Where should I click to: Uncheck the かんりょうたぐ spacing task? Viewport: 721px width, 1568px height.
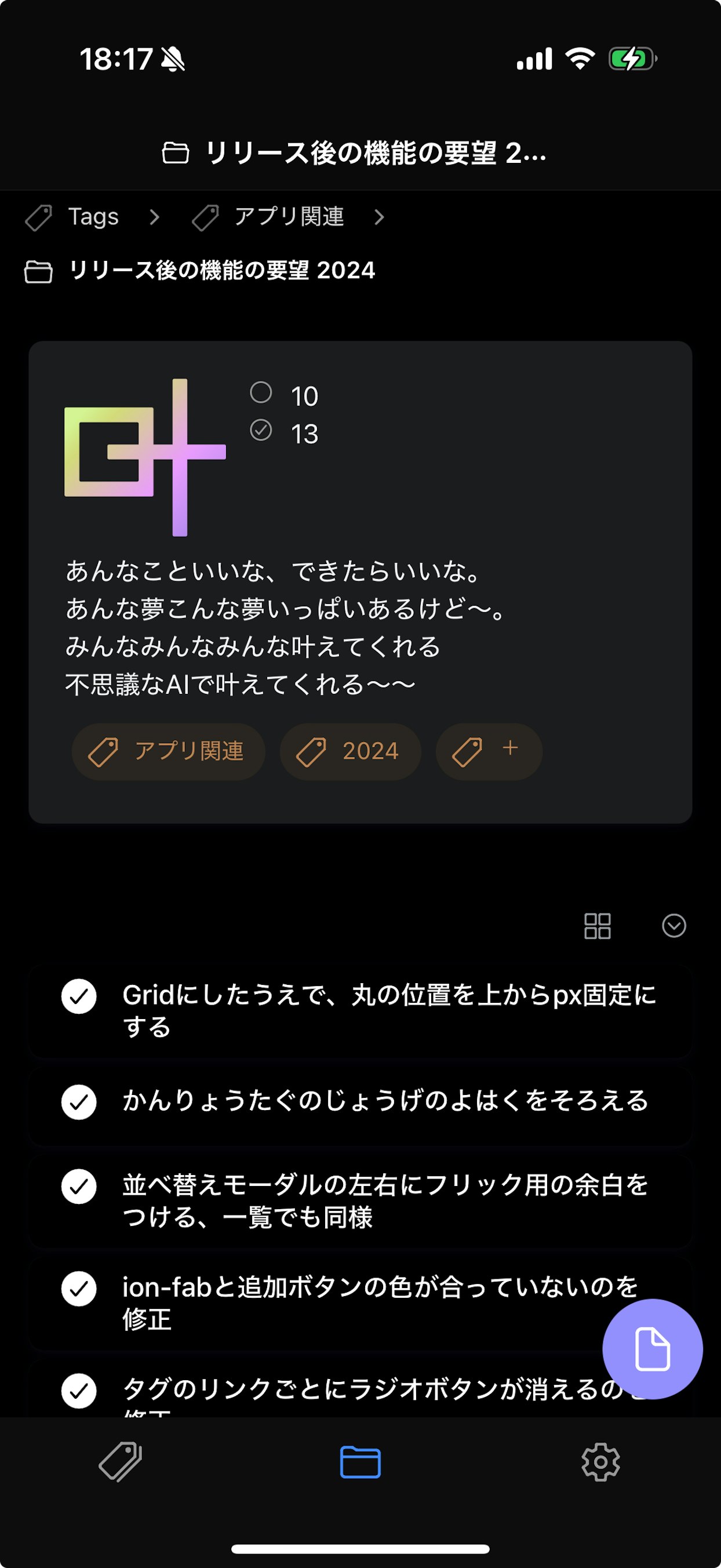79,1103
